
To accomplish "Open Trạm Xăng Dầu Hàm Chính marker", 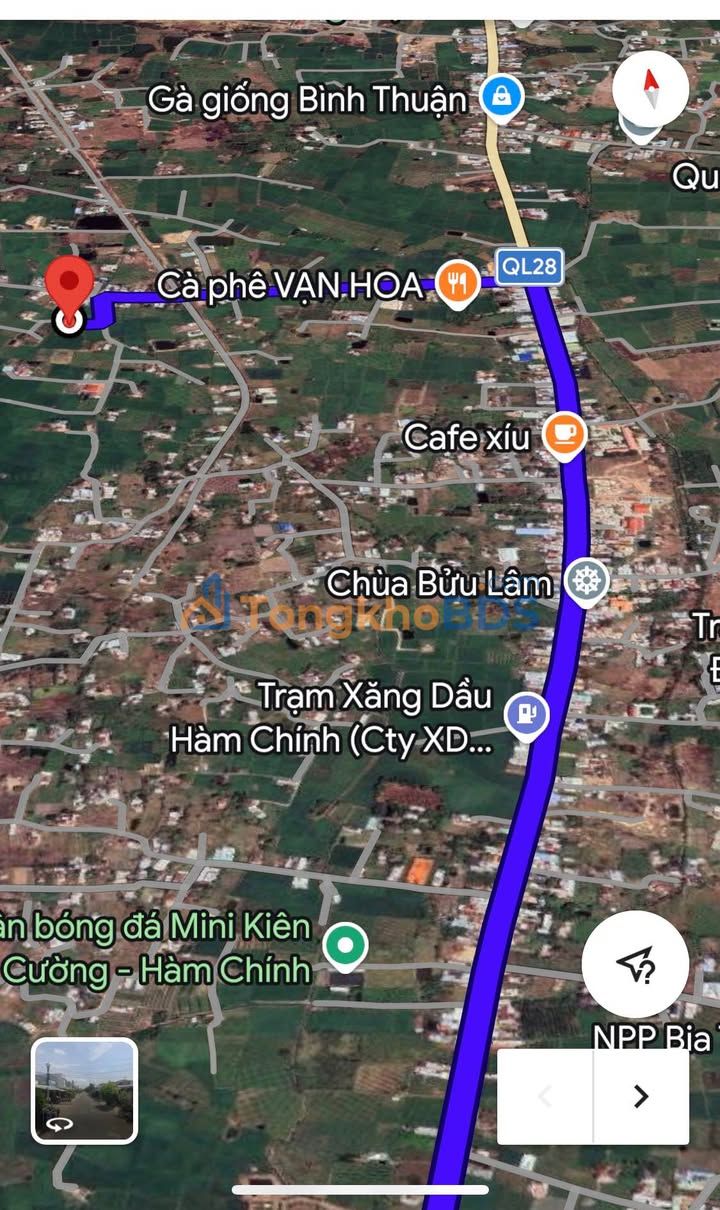I will click(x=526, y=715).
